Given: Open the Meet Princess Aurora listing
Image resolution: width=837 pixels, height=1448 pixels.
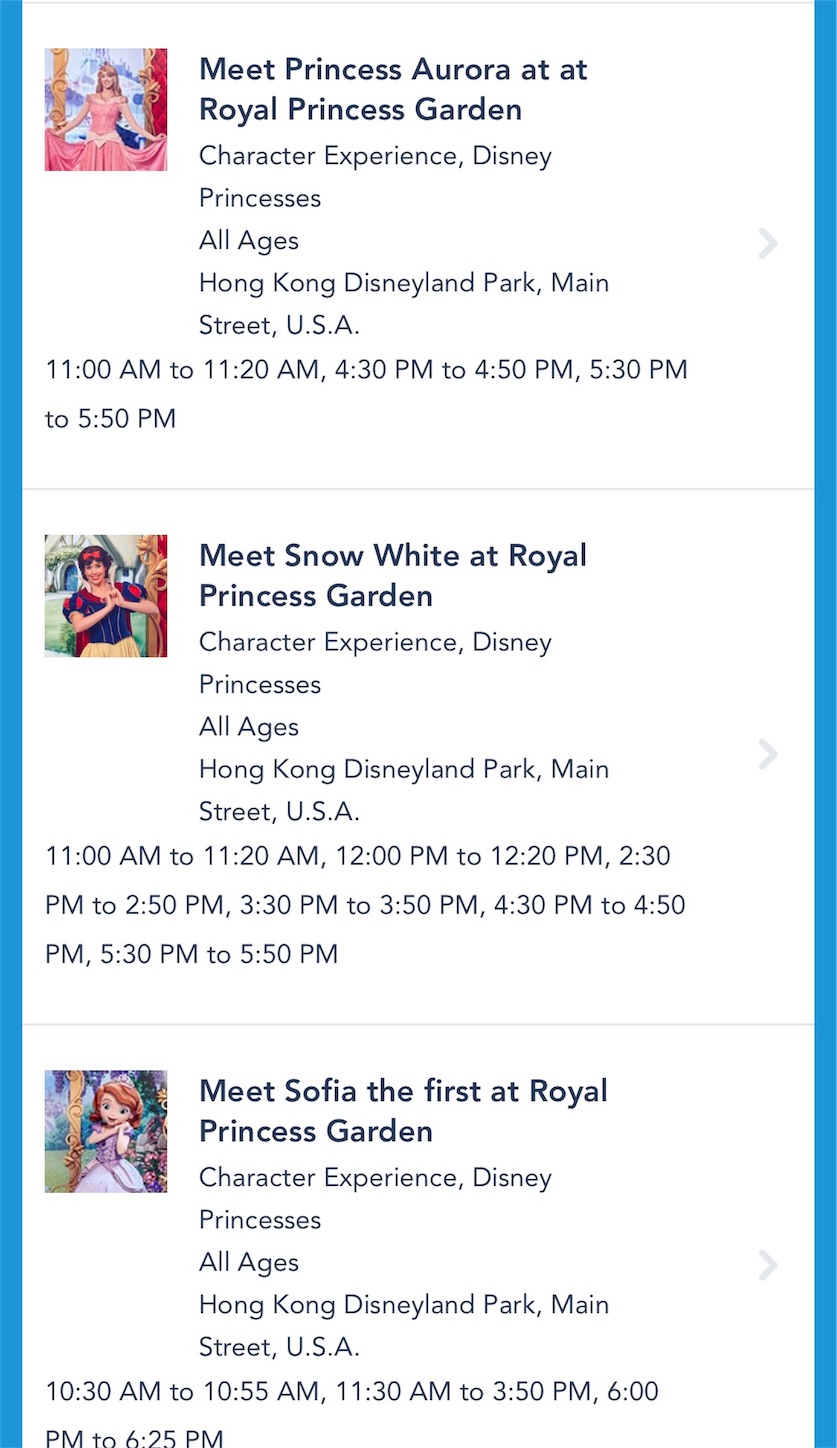Looking at the screenshot, I should coord(418,246).
